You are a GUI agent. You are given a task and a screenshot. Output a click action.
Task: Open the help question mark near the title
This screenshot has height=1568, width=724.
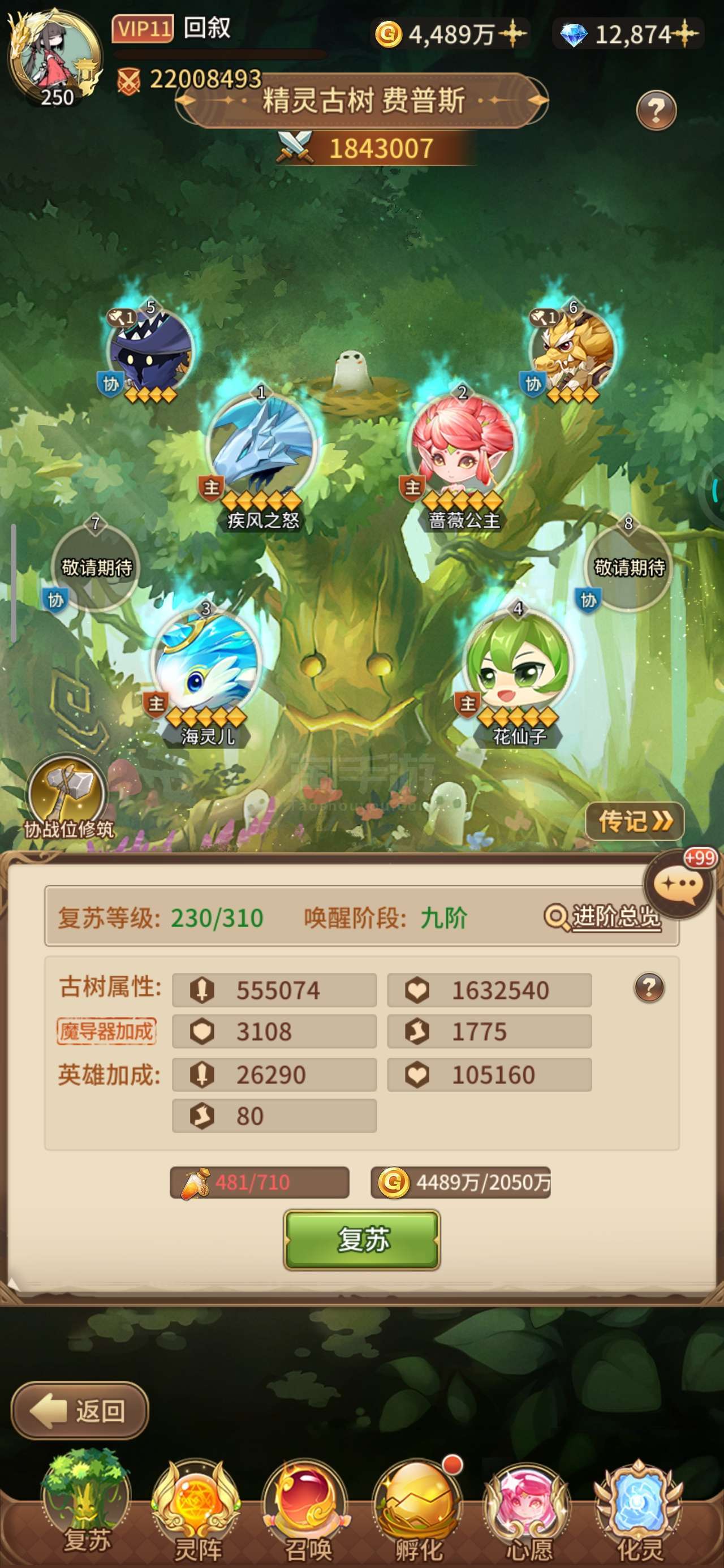[x=656, y=110]
